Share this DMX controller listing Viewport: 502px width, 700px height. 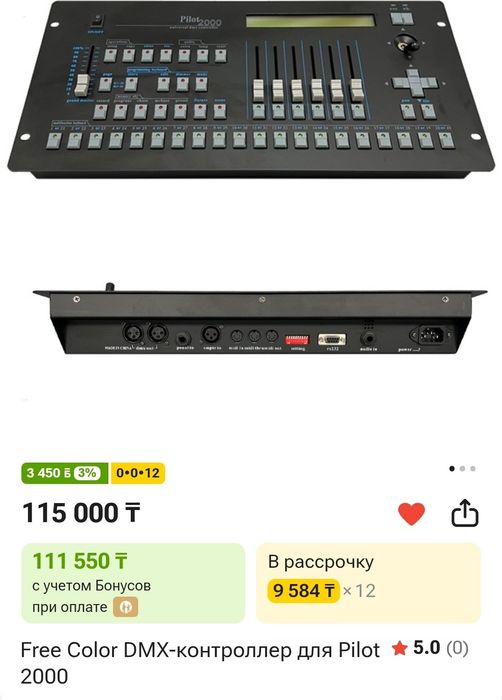pyautogui.click(x=464, y=513)
